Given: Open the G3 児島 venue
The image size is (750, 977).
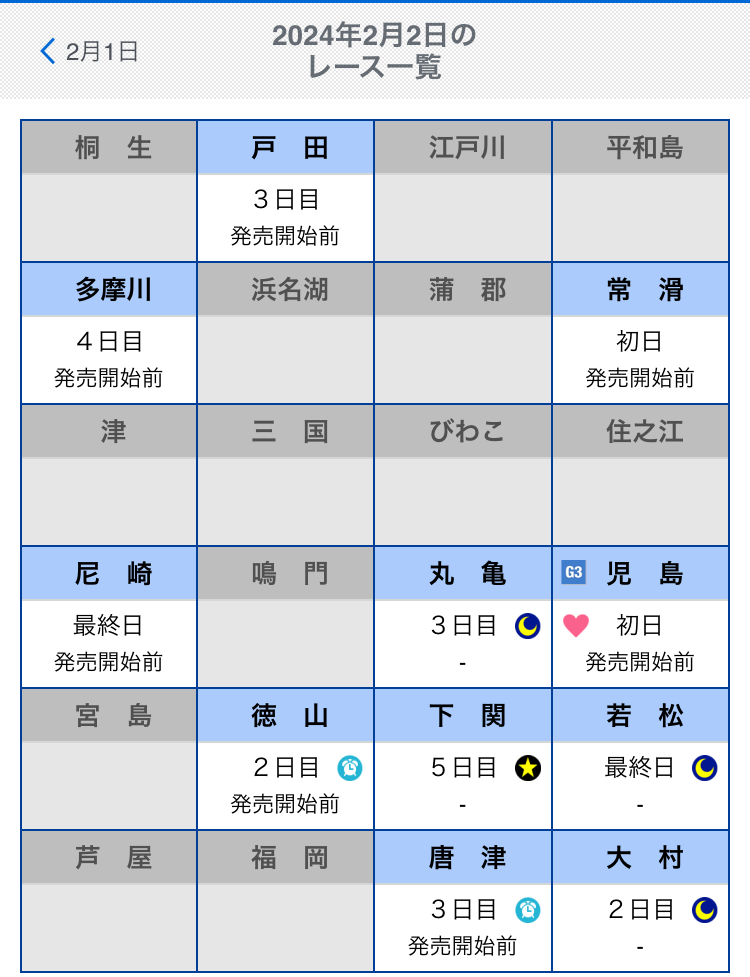Looking at the screenshot, I should (640, 617).
